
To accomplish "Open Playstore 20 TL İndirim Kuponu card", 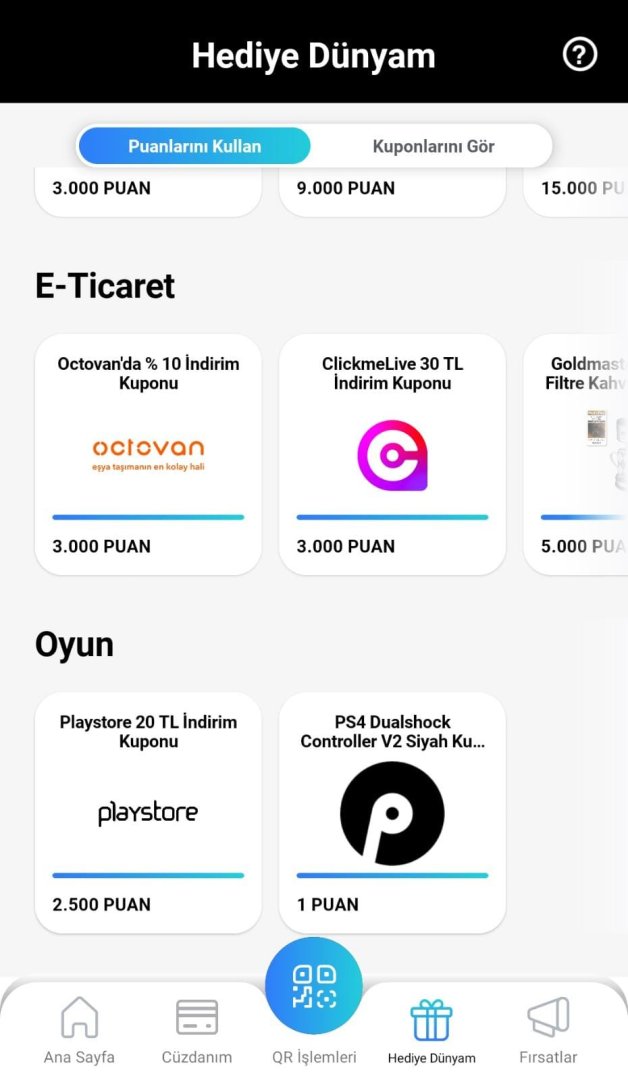I will (x=148, y=812).
